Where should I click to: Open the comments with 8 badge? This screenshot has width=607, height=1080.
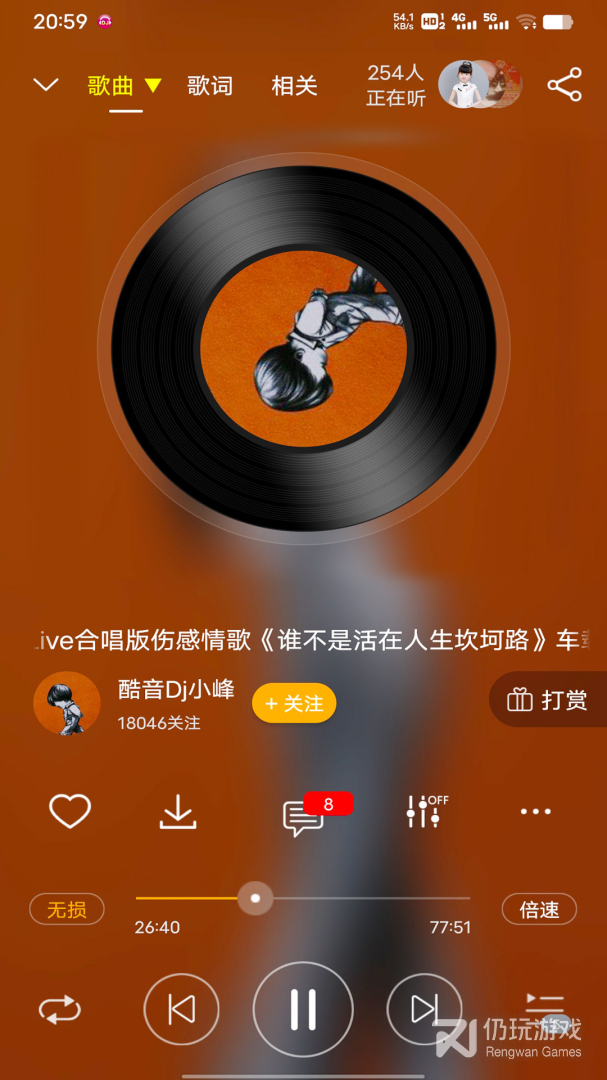pos(303,817)
